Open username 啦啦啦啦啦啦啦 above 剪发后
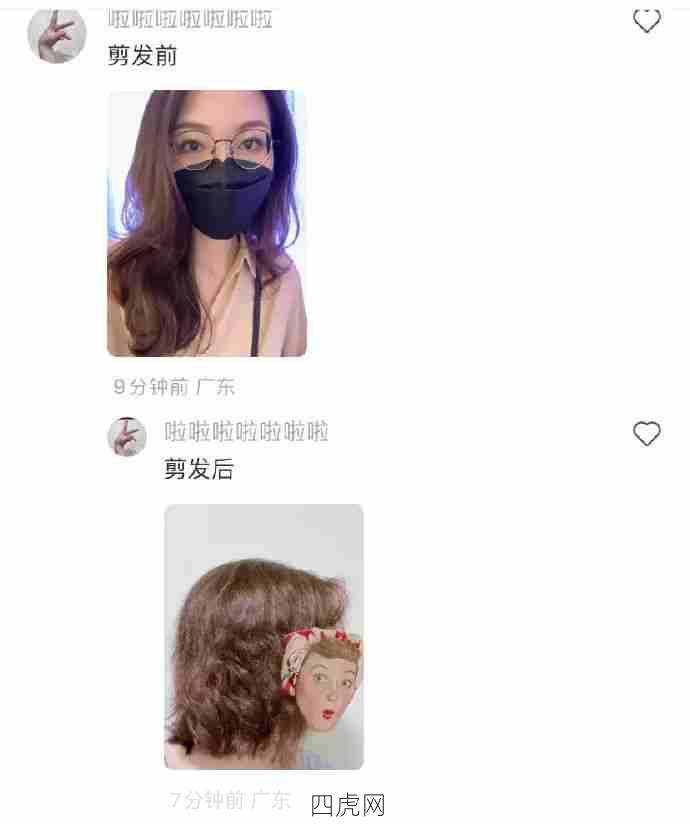This screenshot has height=824, width=690. pyautogui.click(x=246, y=432)
